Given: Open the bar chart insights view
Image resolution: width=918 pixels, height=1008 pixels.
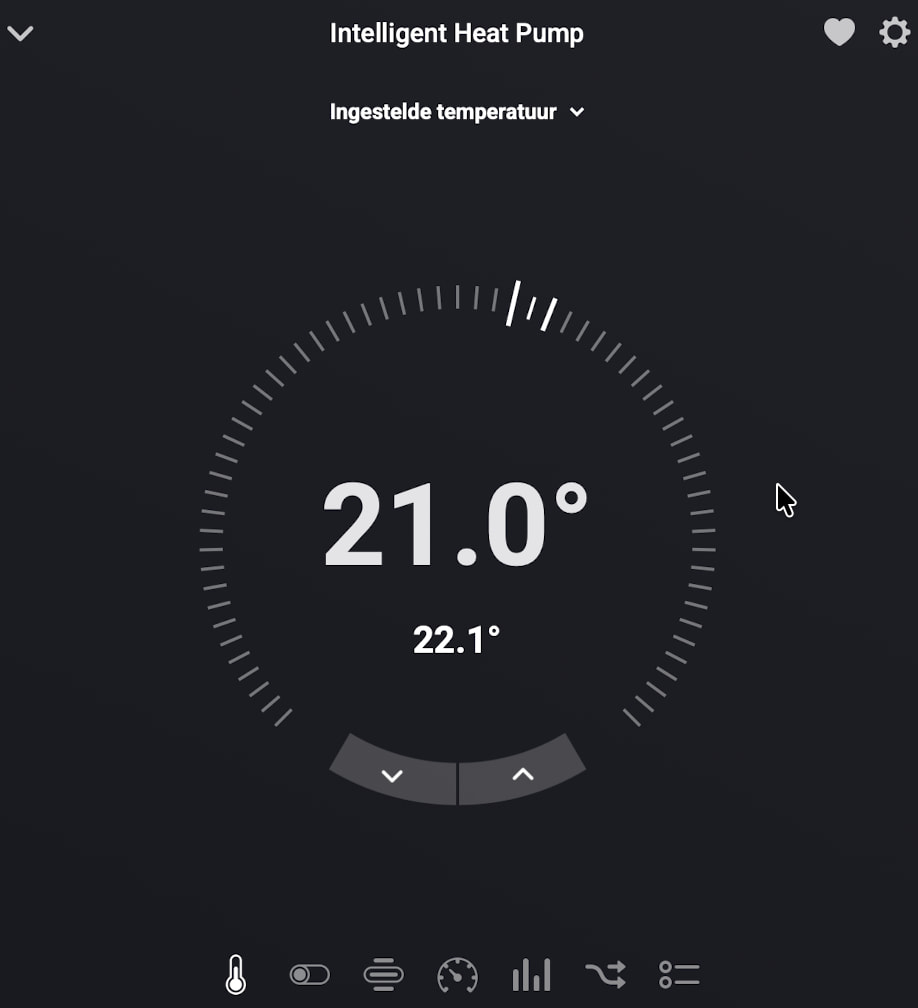Looking at the screenshot, I should [531, 974].
